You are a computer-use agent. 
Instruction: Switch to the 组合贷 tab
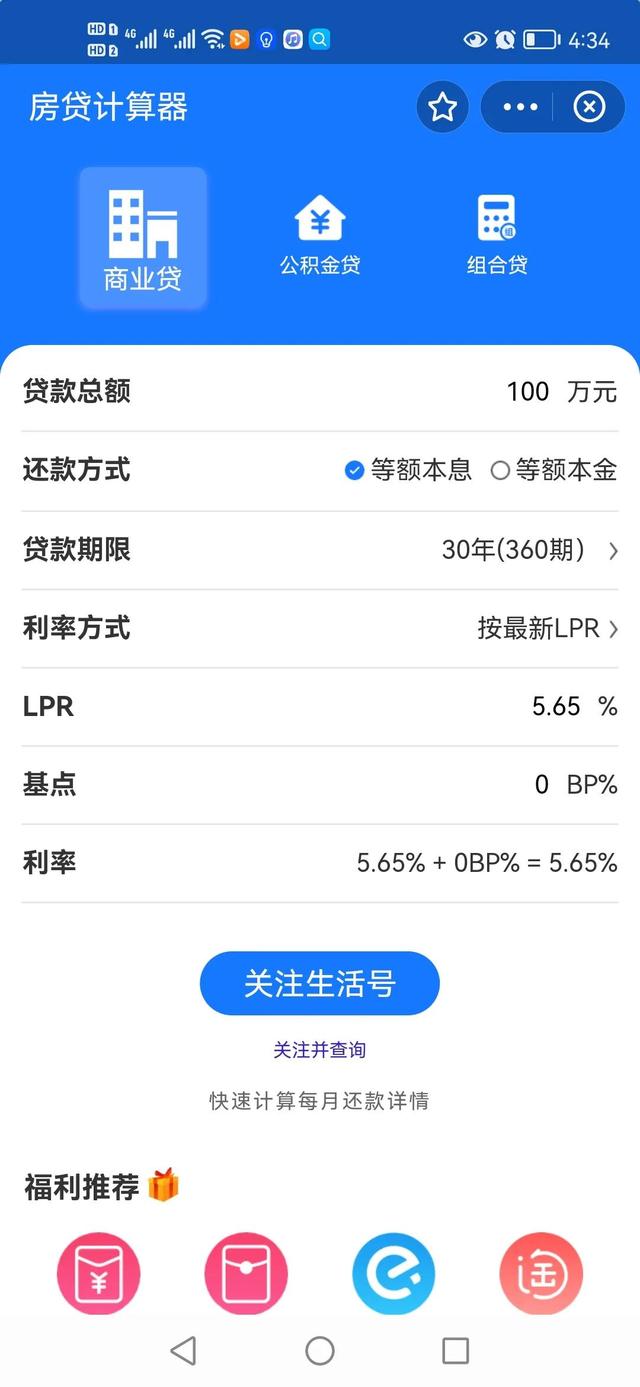click(x=497, y=236)
